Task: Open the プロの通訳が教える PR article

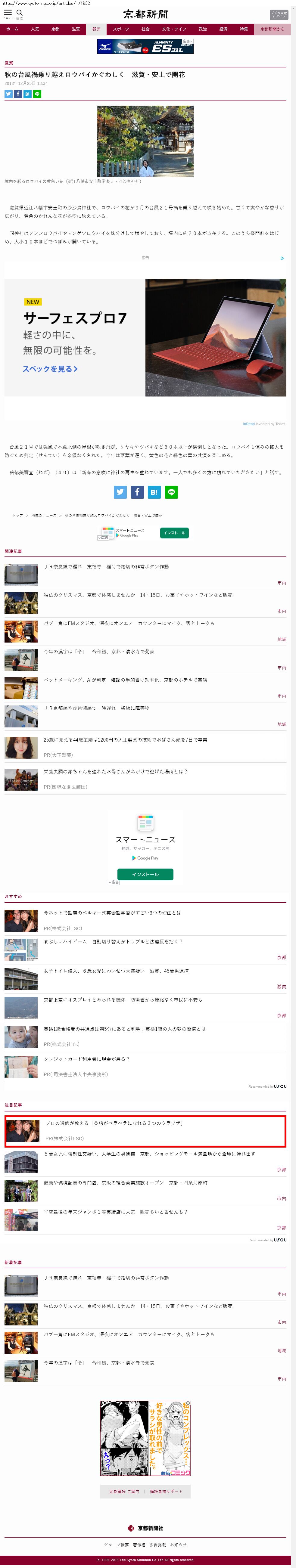Action: tap(114, 1123)
